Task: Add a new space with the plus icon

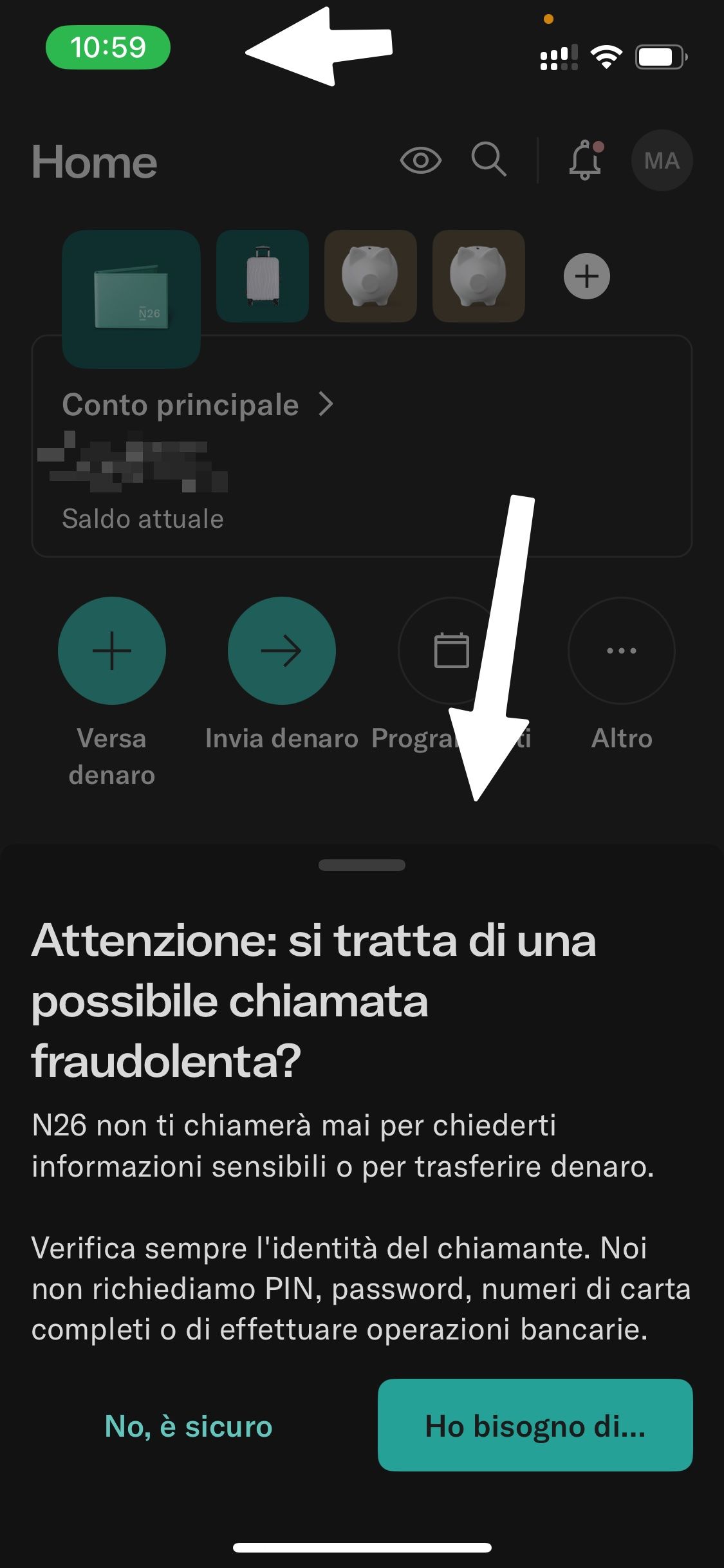Action: (586, 276)
